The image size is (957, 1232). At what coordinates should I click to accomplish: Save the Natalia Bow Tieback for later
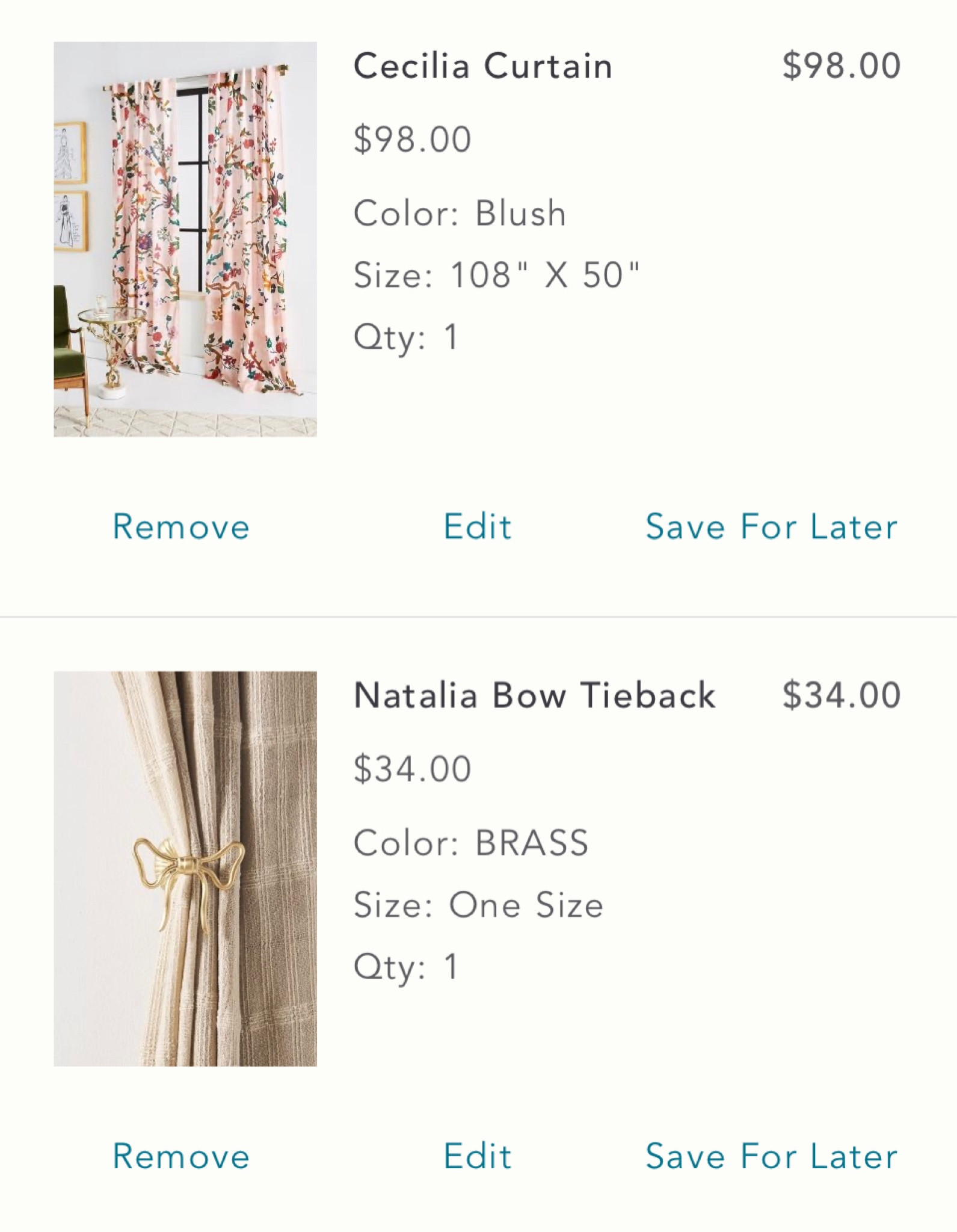[x=772, y=1156]
